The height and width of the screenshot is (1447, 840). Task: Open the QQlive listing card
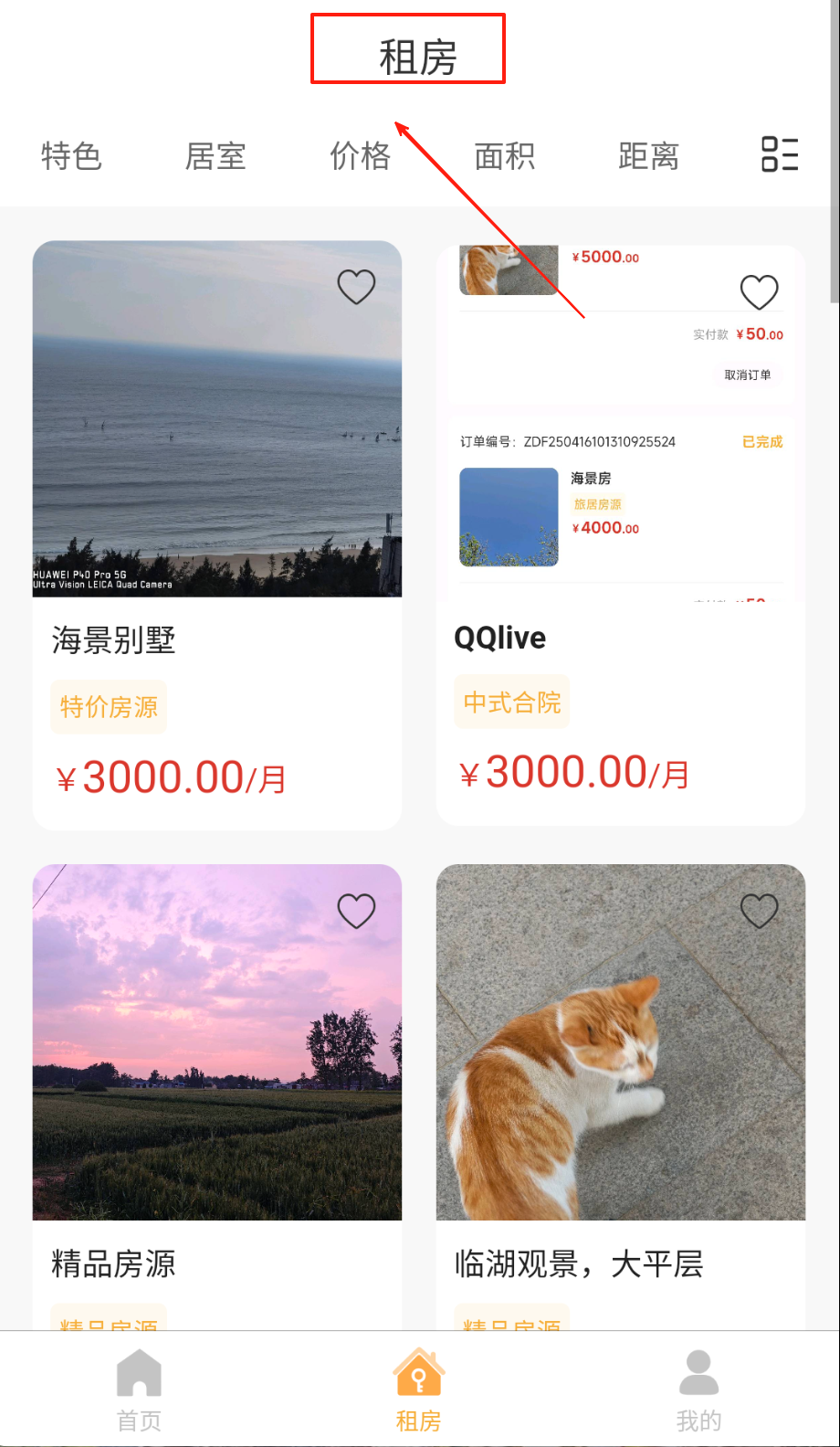click(x=621, y=639)
